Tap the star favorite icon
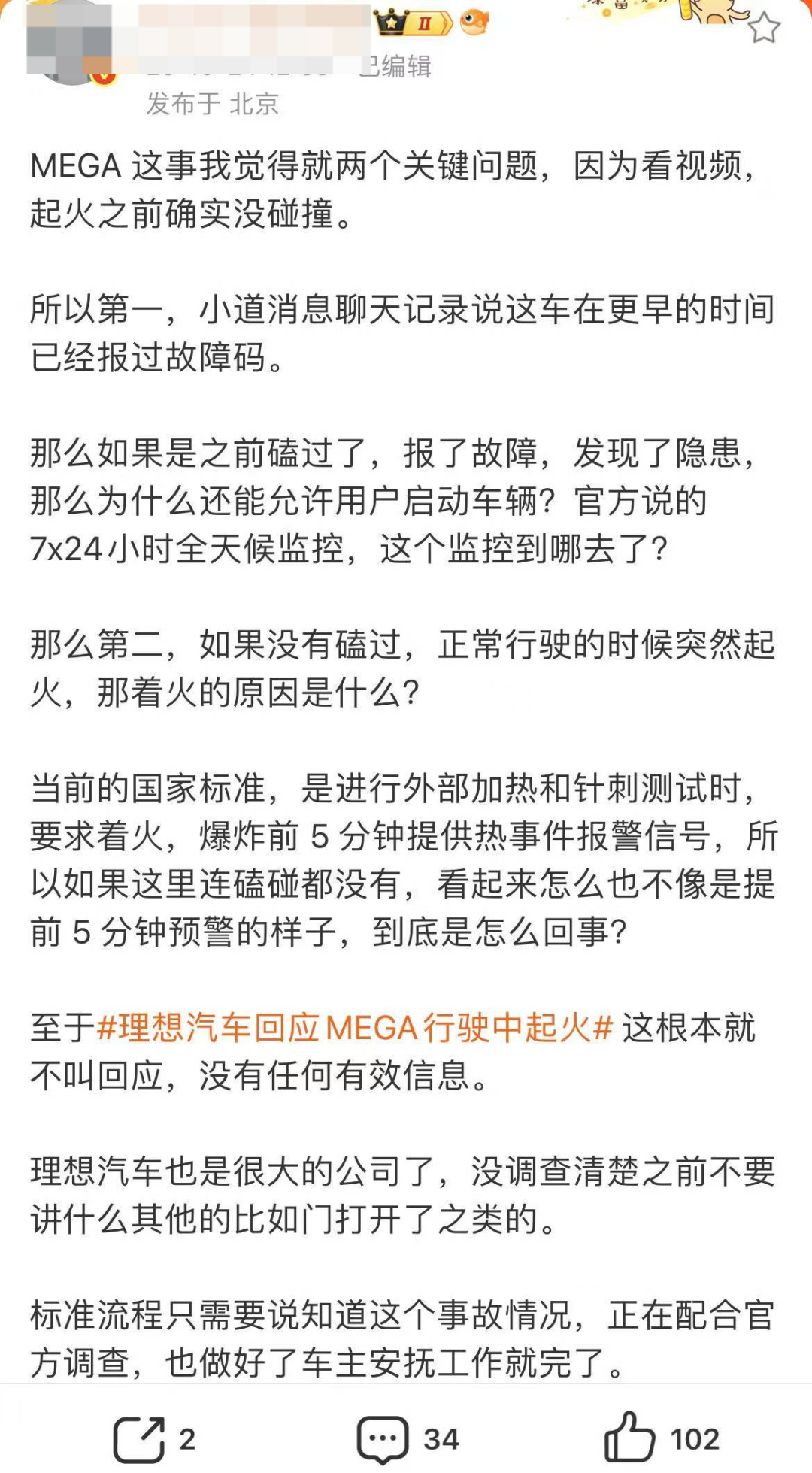Viewport: 812px width, 1473px height. 764,29
